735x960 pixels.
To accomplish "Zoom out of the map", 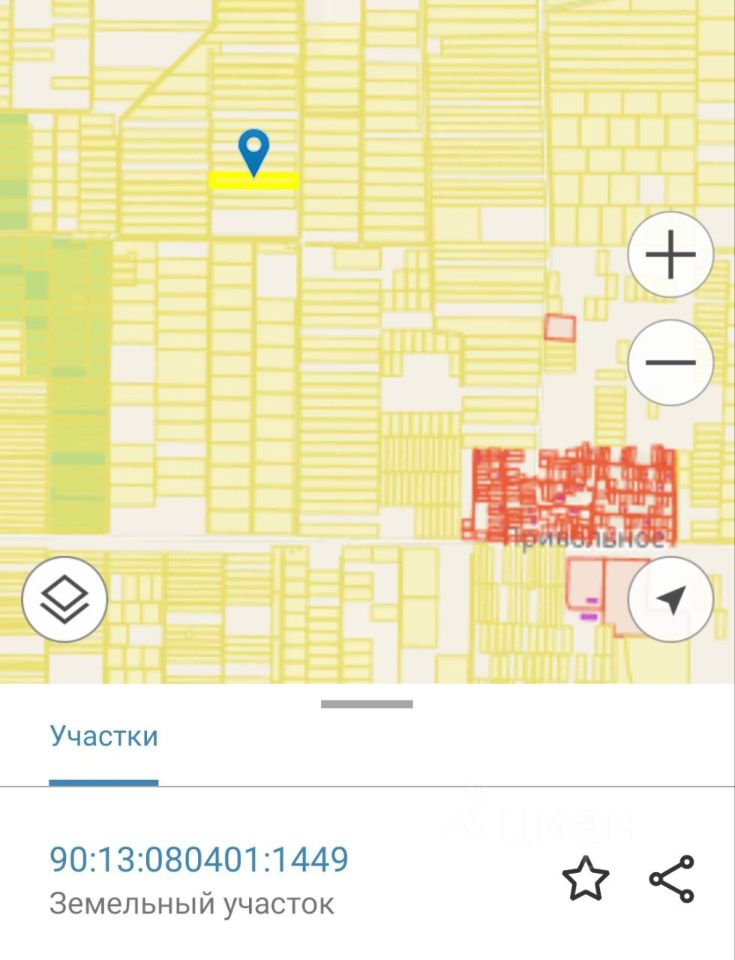I will pos(670,361).
